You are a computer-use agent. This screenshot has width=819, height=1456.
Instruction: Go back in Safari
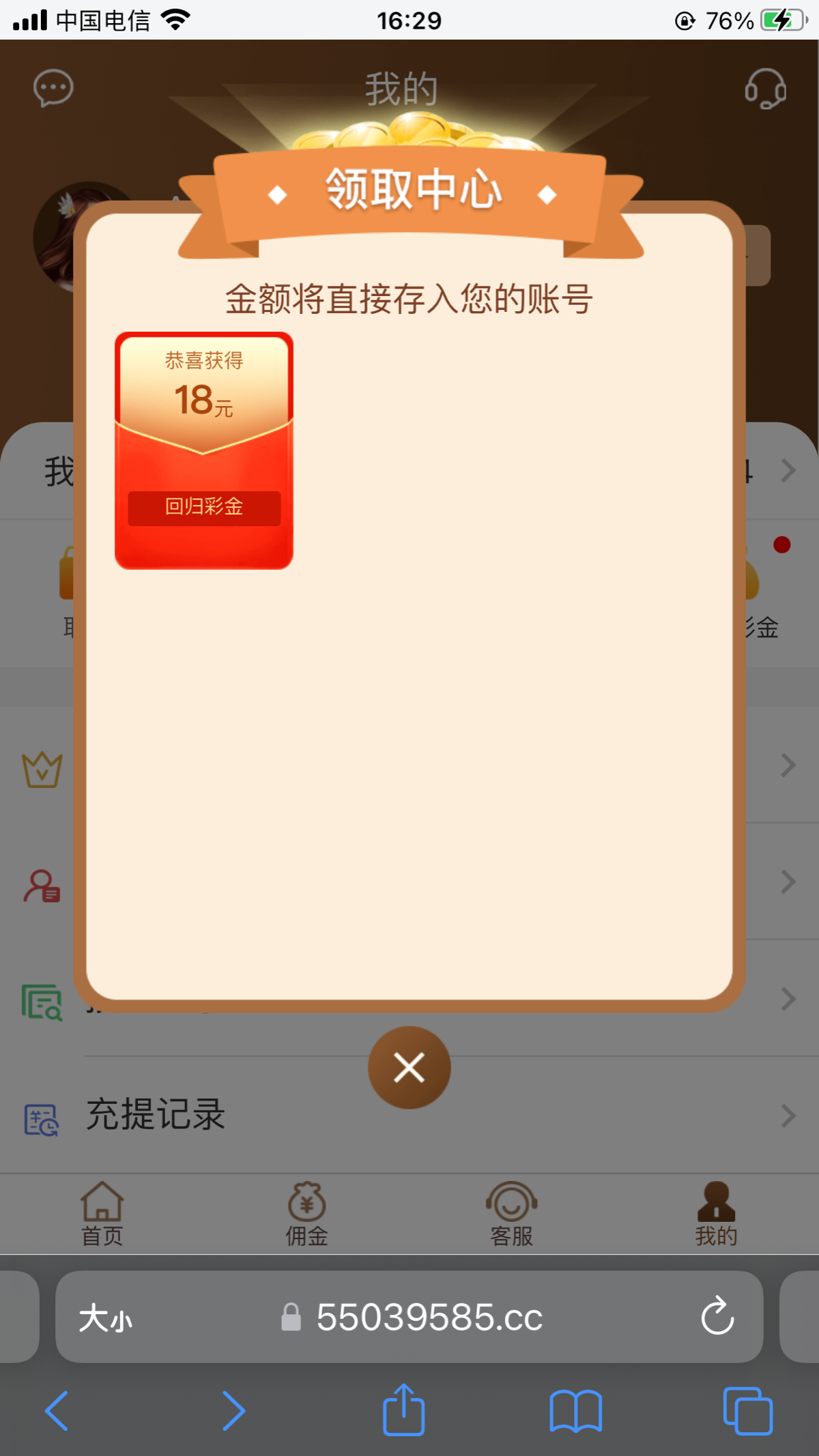pos(57,1411)
